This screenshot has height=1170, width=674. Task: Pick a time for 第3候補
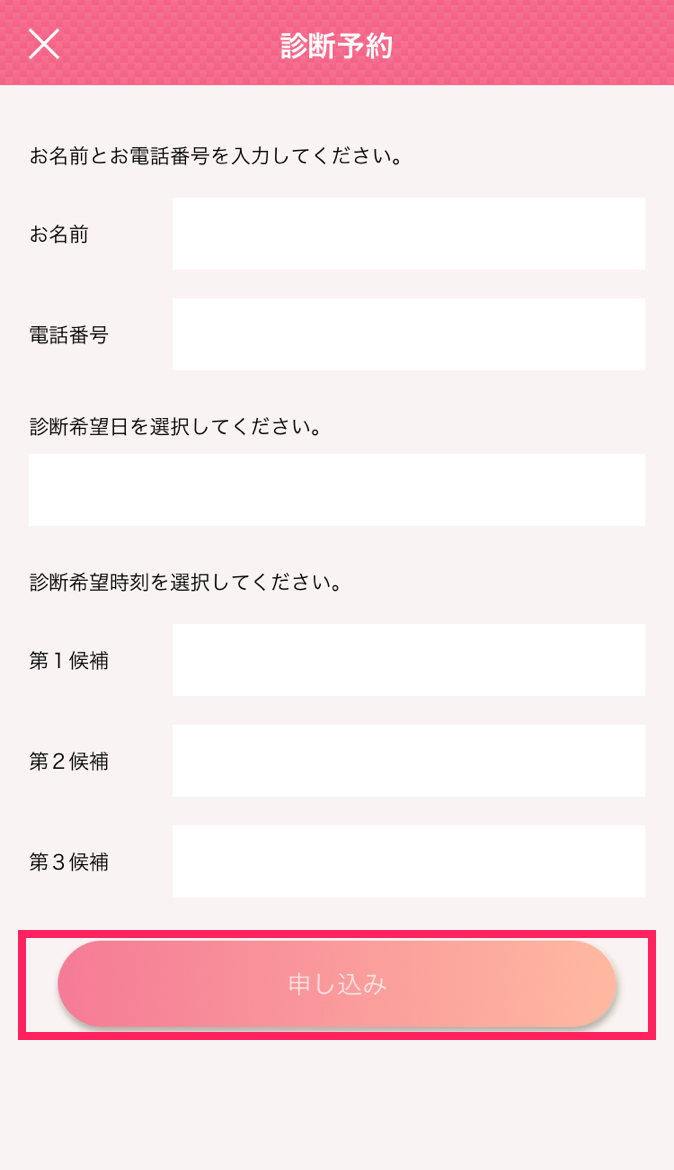click(408, 861)
